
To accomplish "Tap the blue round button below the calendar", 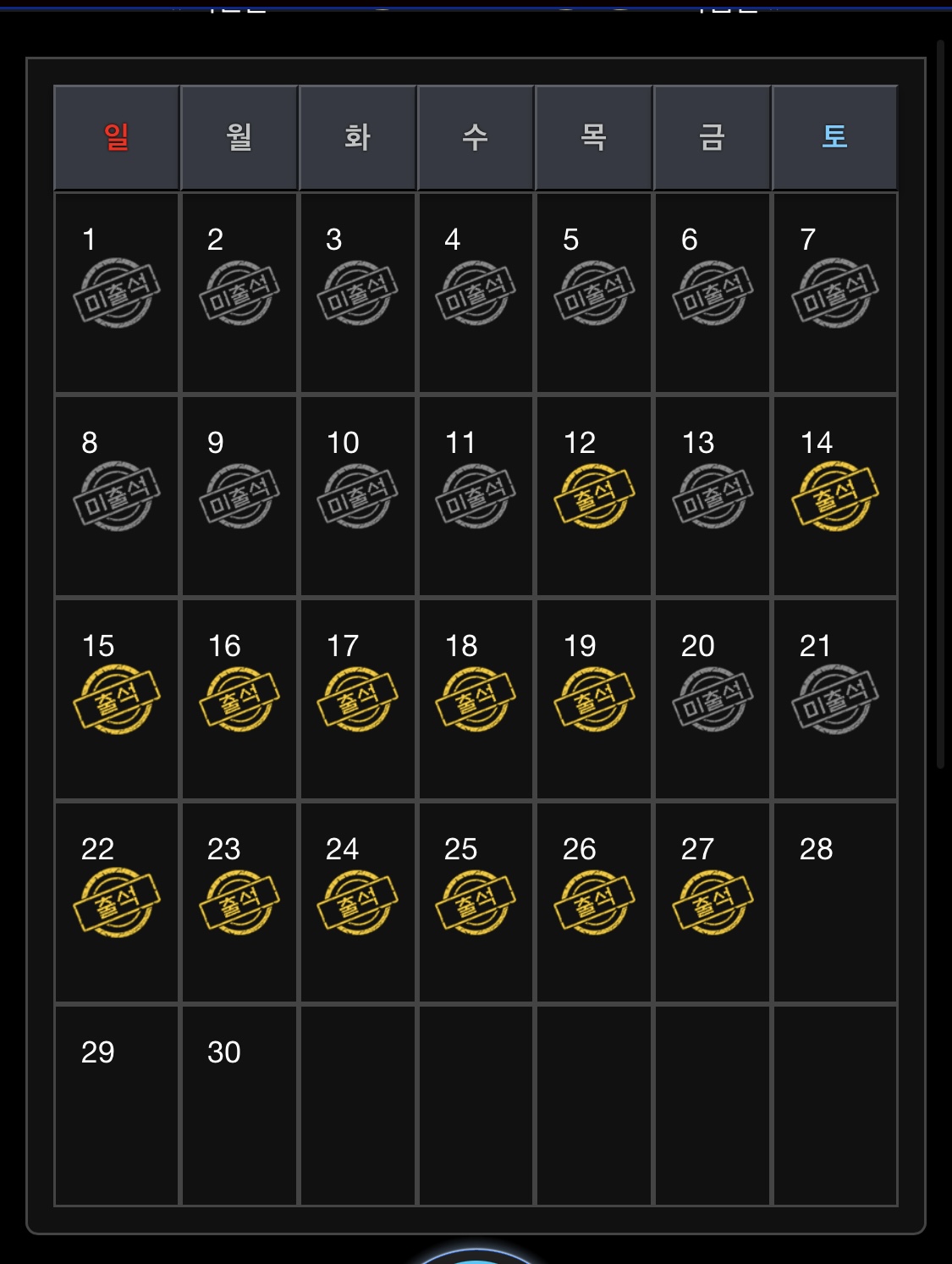I will pyautogui.click(x=476, y=1258).
